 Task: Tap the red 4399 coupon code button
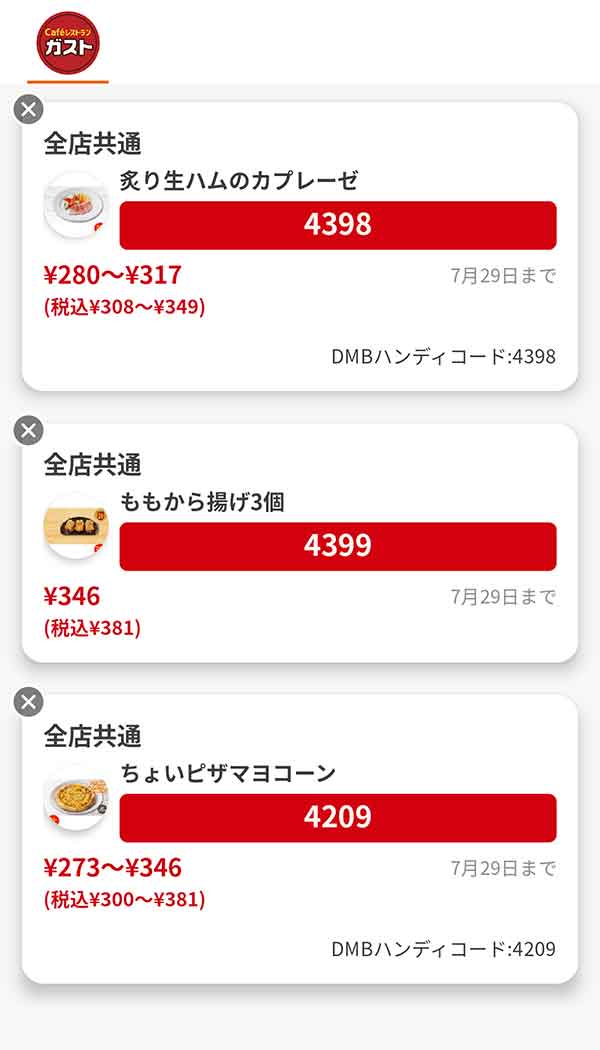point(338,546)
